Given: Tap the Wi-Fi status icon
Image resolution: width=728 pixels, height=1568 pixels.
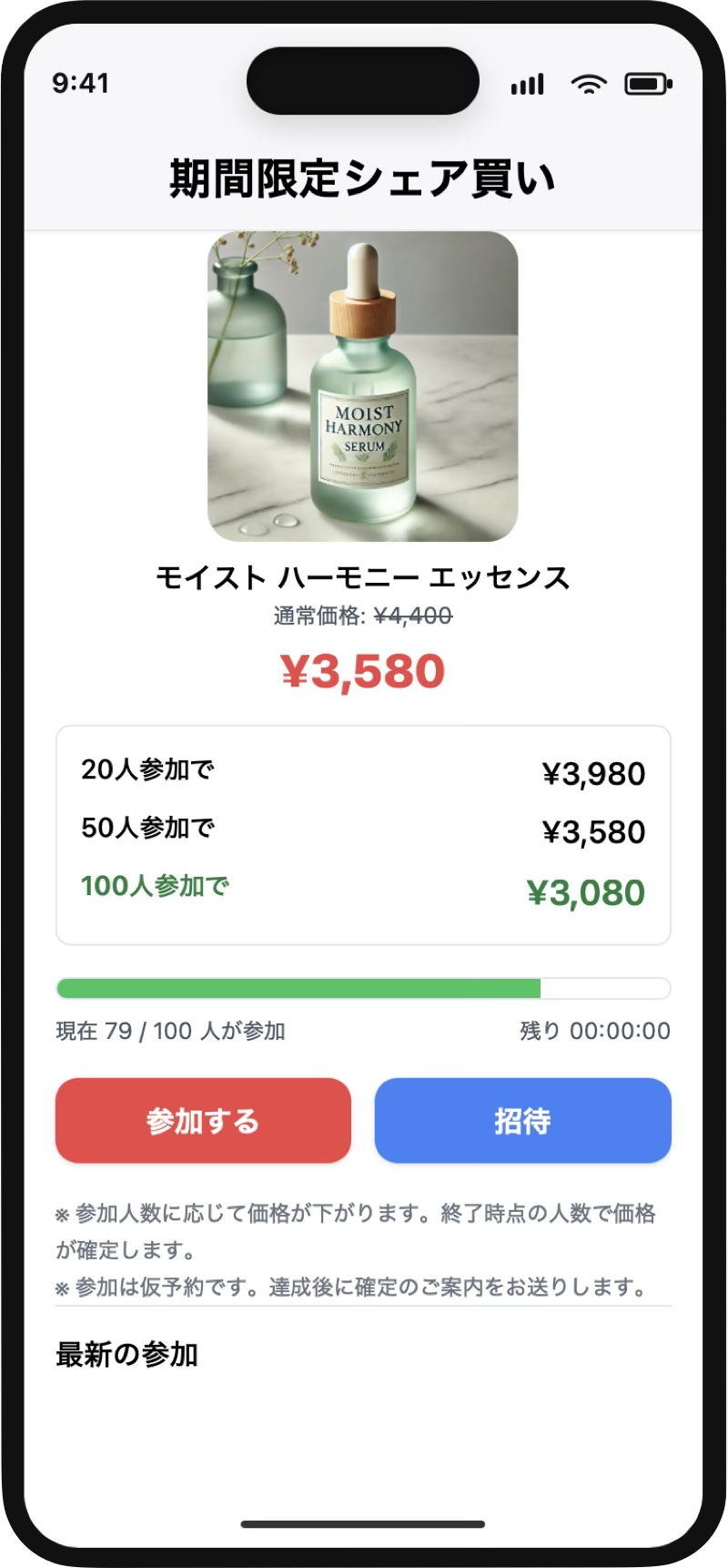Looking at the screenshot, I should (x=588, y=82).
